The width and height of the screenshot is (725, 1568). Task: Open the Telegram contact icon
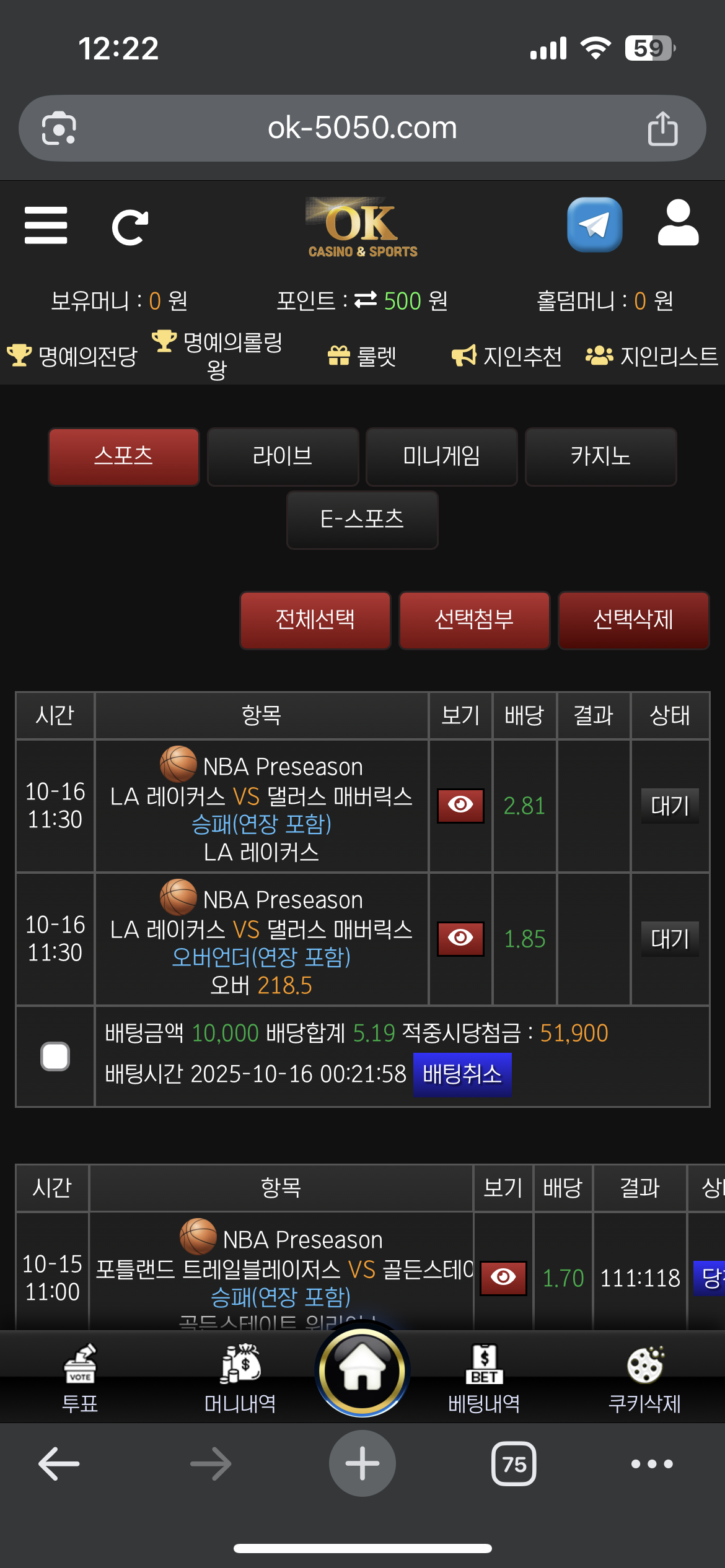click(594, 225)
